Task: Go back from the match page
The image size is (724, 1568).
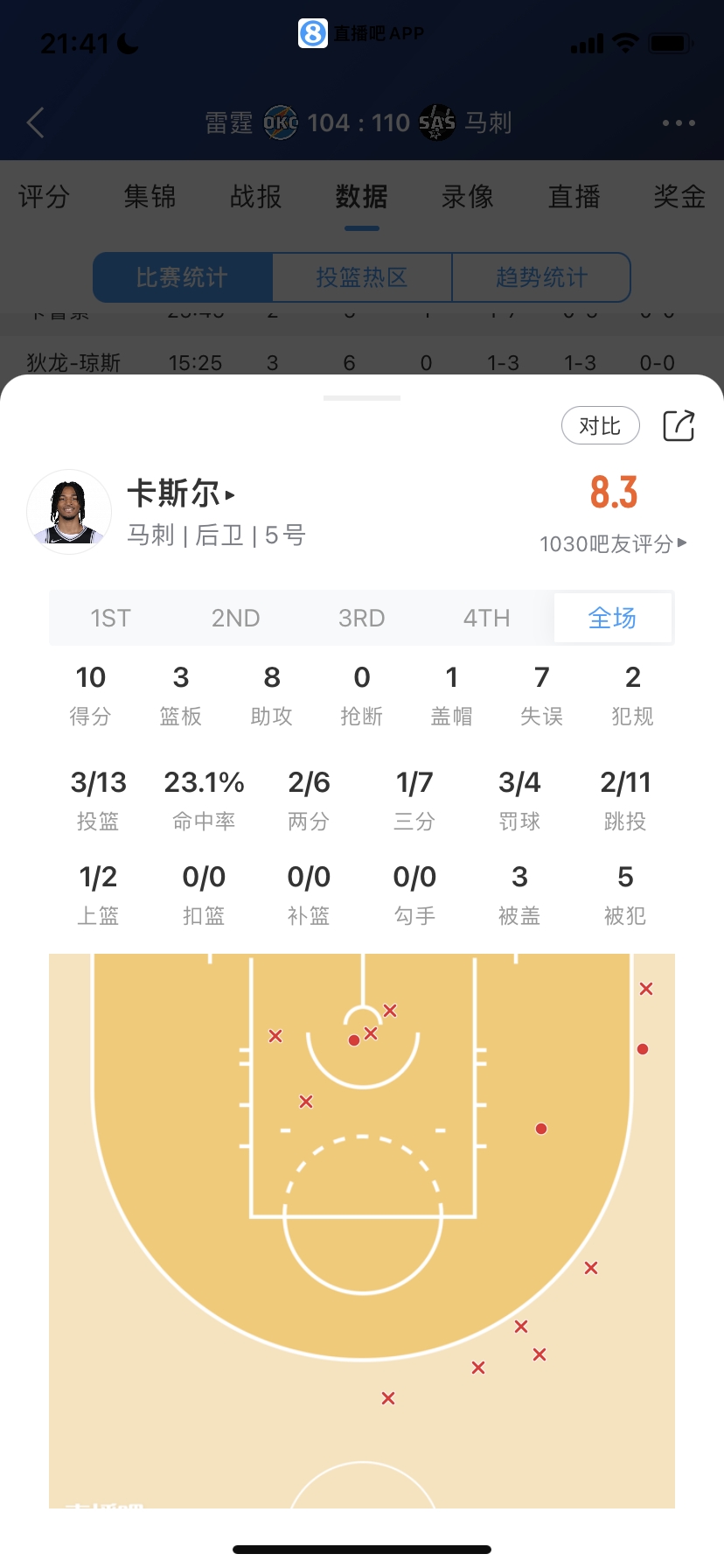Action: click(x=36, y=122)
